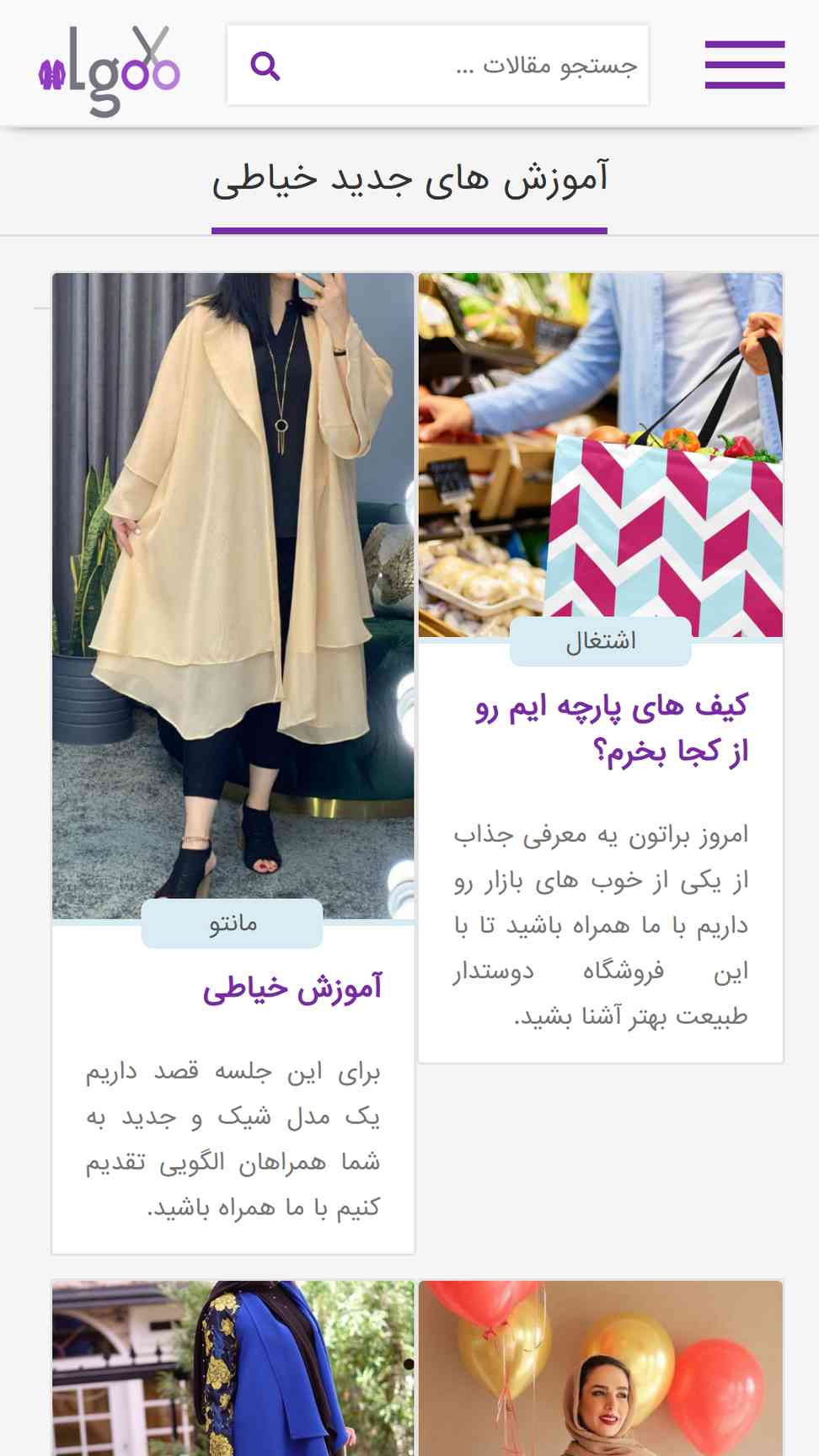The width and height of the screenshot is (819, 1456).
Task: Open the آموزش خیاطی article title
Action: pyautogui.click(x=292, y=988)
